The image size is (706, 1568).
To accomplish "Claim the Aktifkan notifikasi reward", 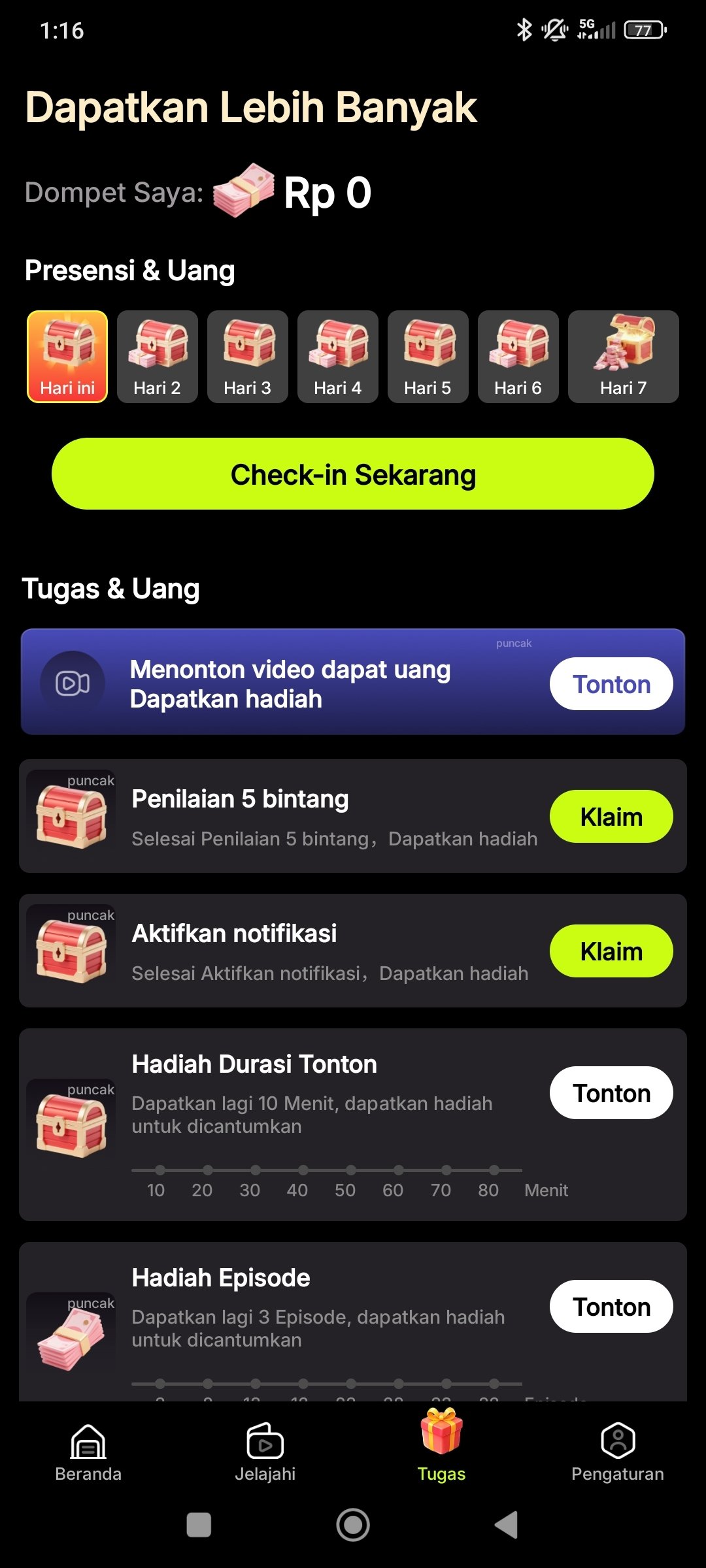I will [611, 951].
